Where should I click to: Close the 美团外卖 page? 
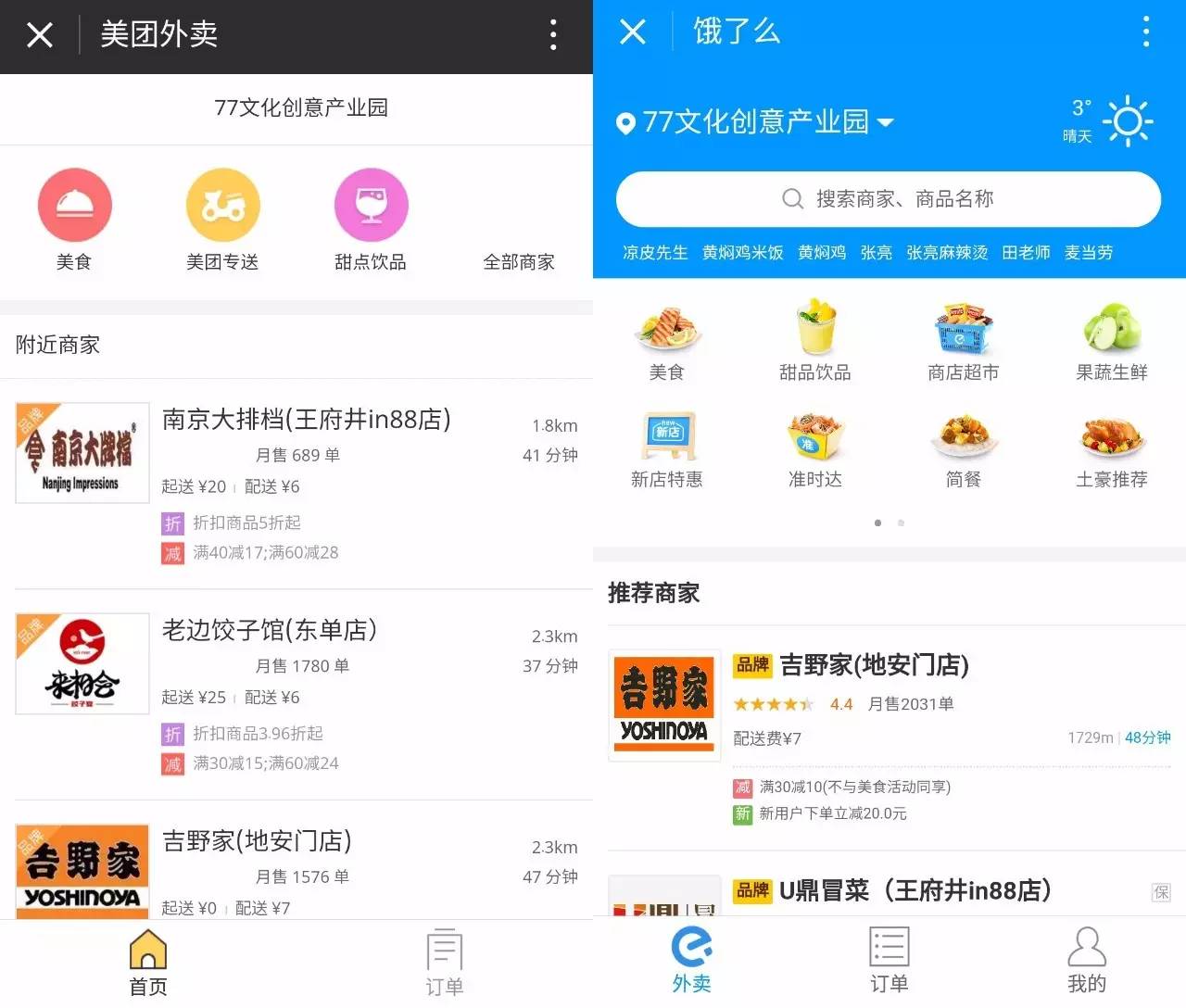(40, 35)
